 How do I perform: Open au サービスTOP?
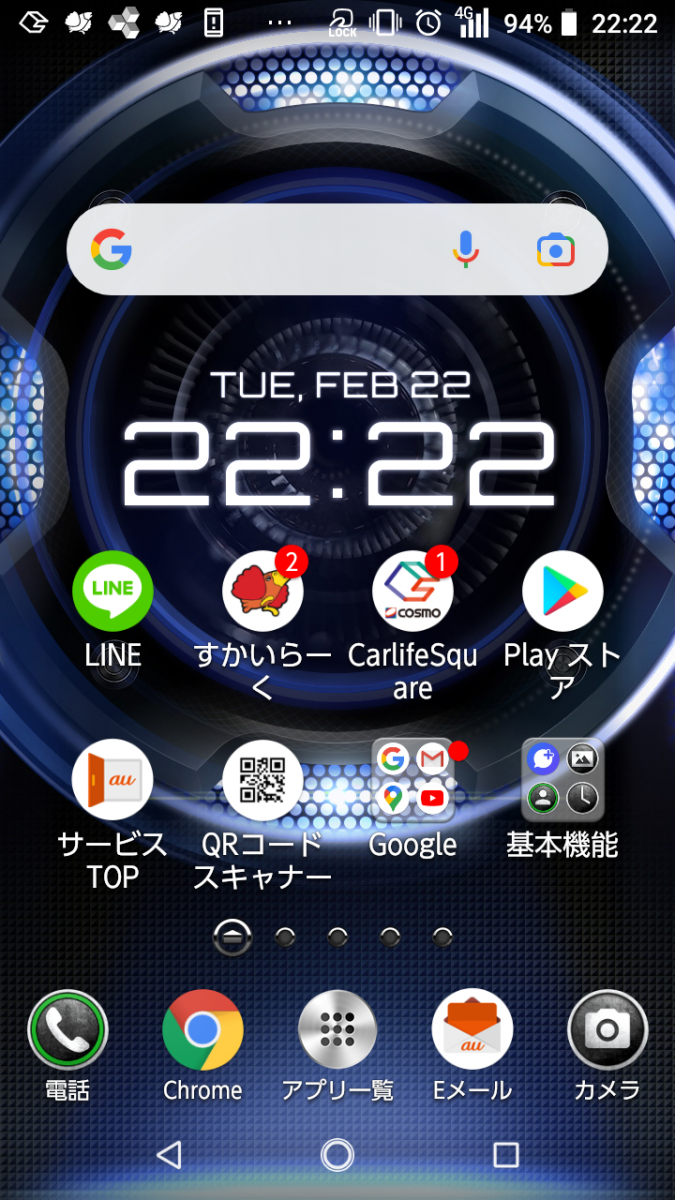coord(113,780)
